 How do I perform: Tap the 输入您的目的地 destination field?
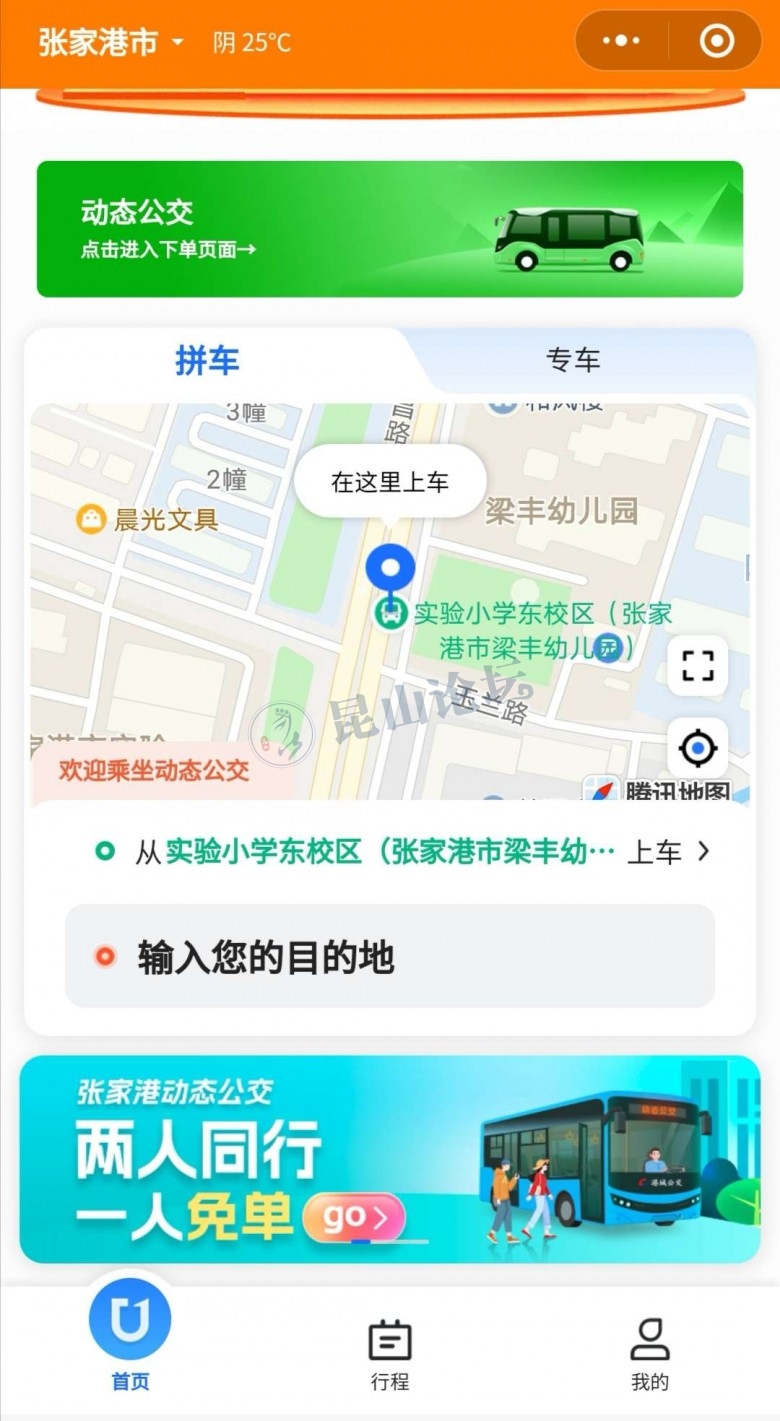click(390, 957)
